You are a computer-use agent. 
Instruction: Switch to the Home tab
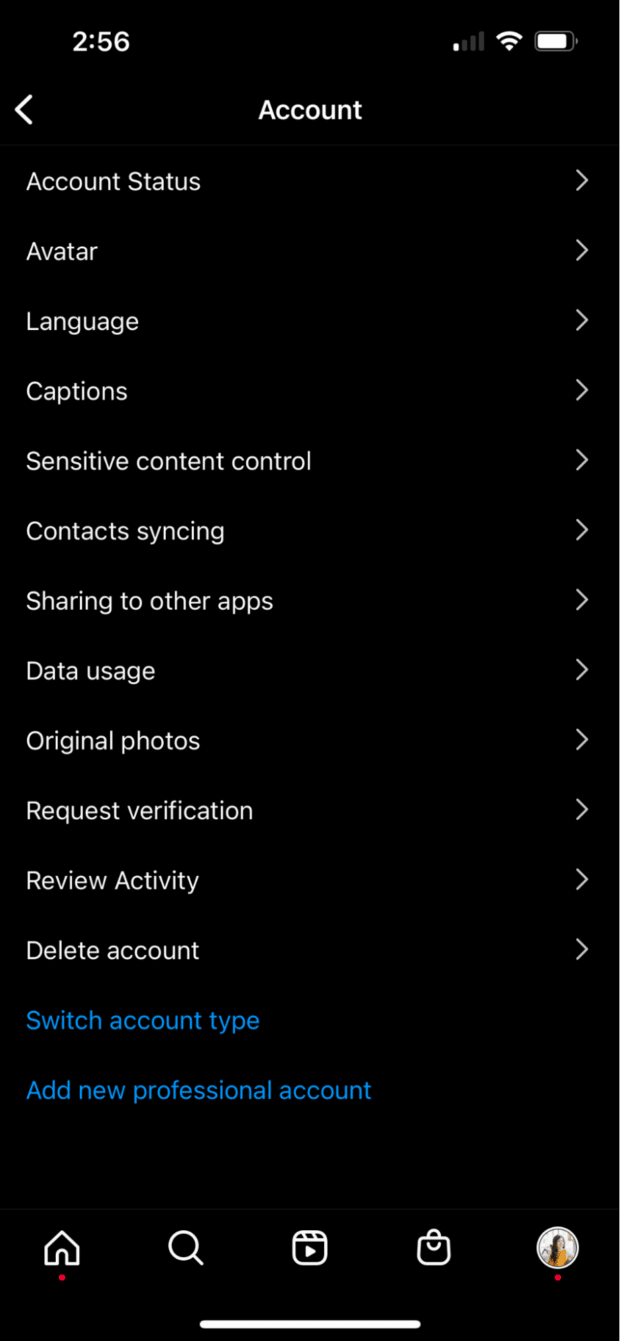[62, 1248]
